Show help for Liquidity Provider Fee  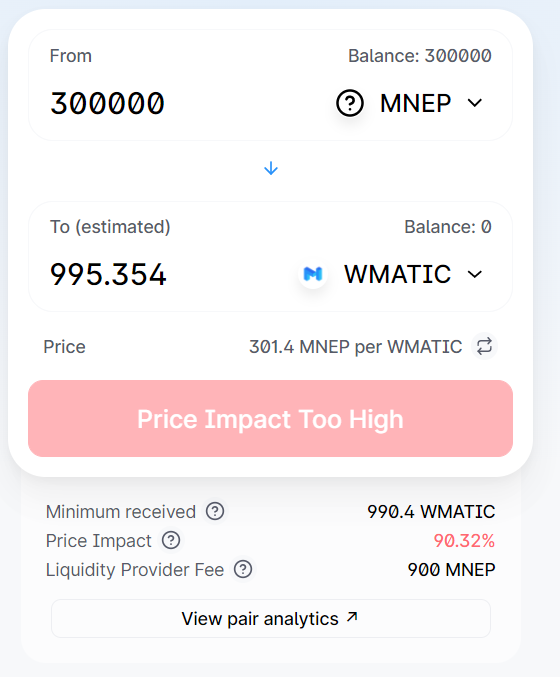click(x=243, y=569)
